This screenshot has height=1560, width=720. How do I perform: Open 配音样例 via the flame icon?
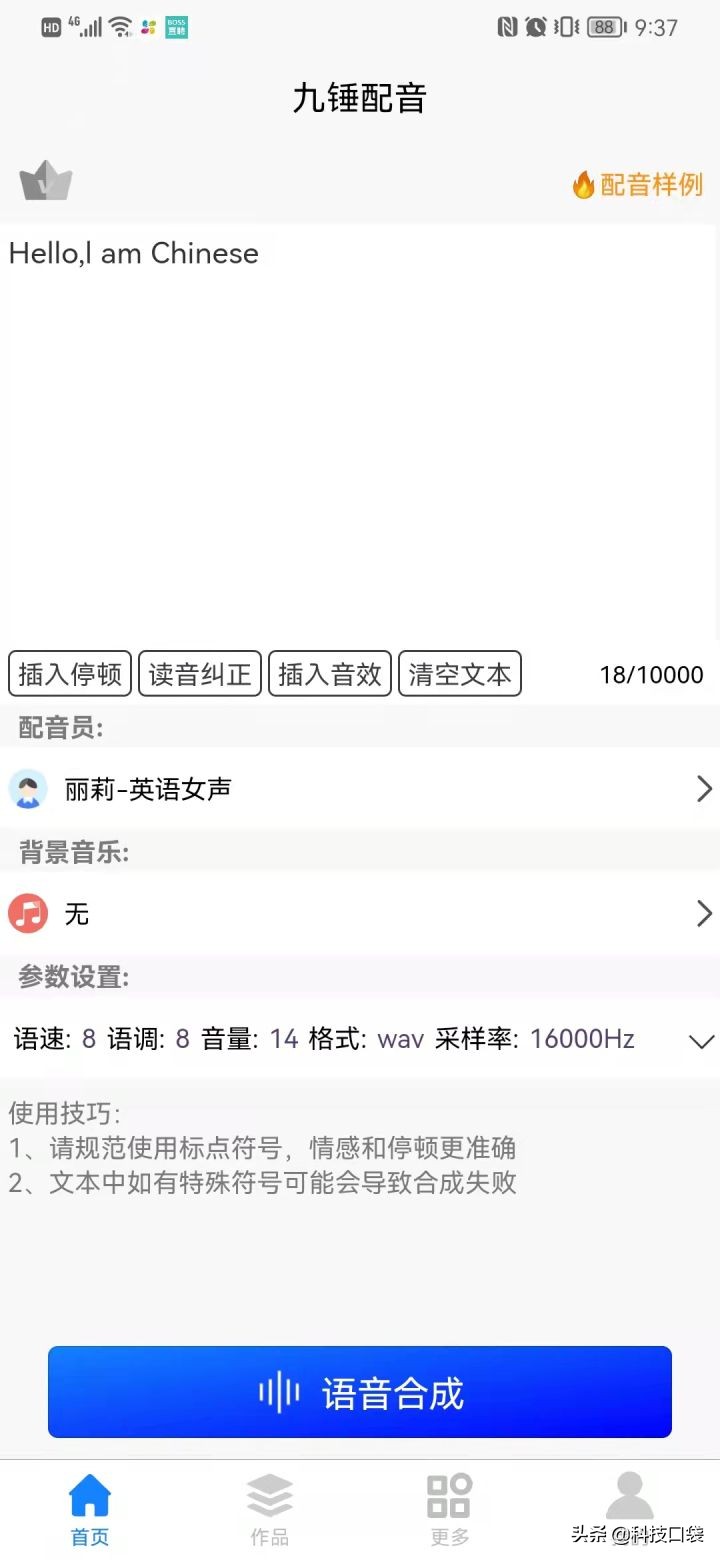coord(639,186)
